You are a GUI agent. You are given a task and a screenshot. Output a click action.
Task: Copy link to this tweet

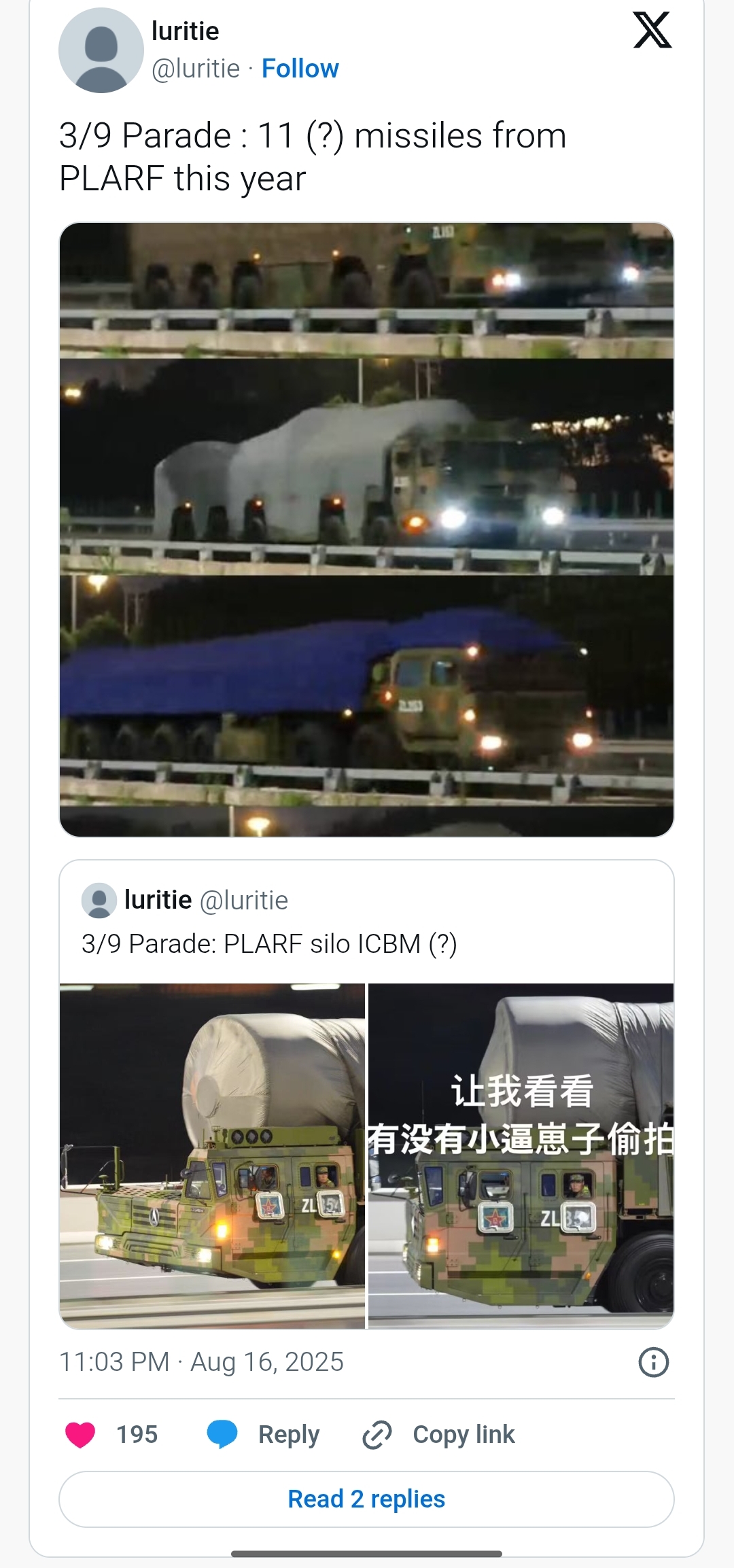[439, 1434]
